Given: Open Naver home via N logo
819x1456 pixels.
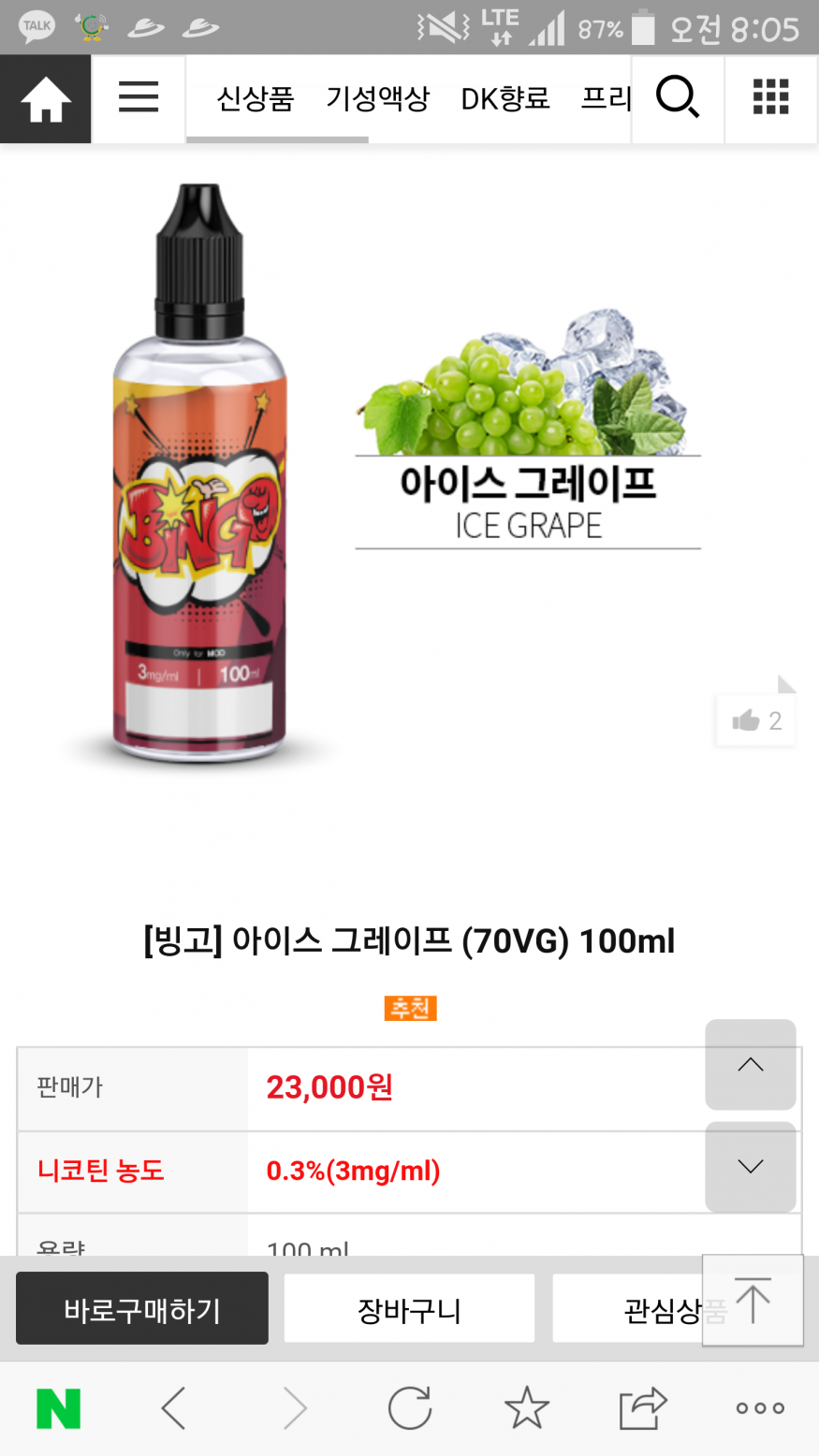Looking at the screenshot, I should coord(58,1408).
